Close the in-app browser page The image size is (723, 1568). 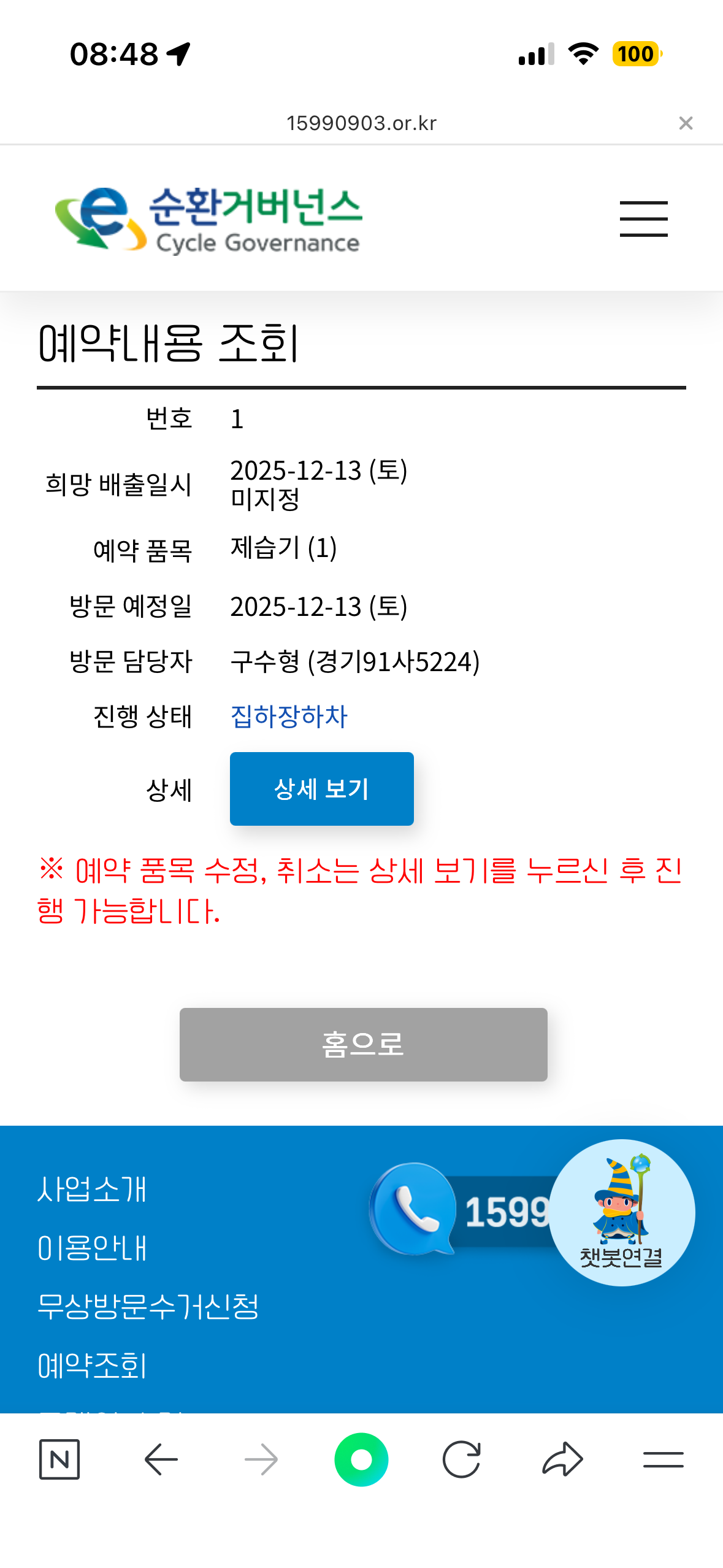(x=686, y=123)
